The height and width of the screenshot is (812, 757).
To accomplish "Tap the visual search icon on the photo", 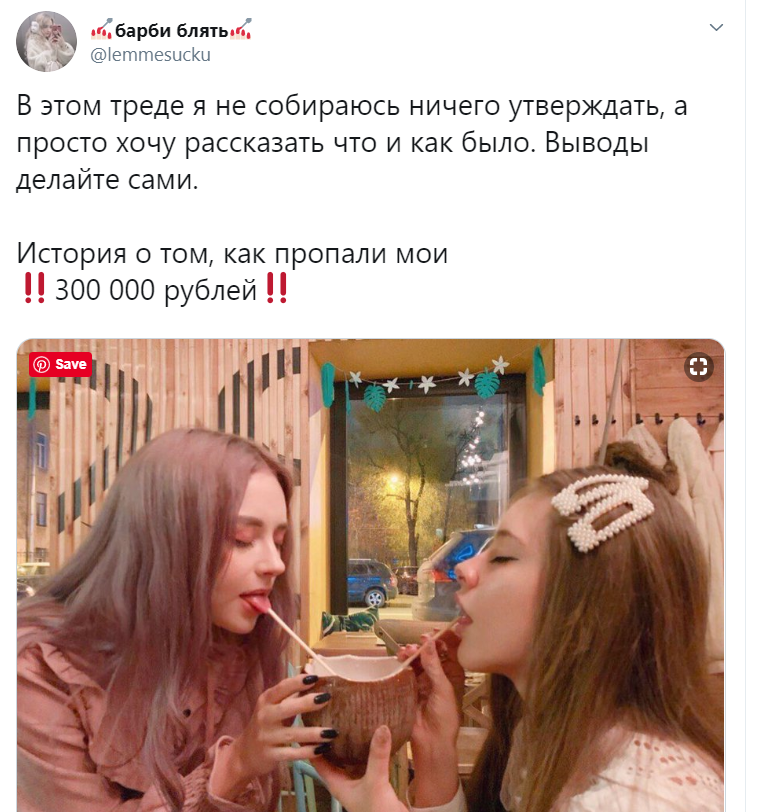I will 698,367.
